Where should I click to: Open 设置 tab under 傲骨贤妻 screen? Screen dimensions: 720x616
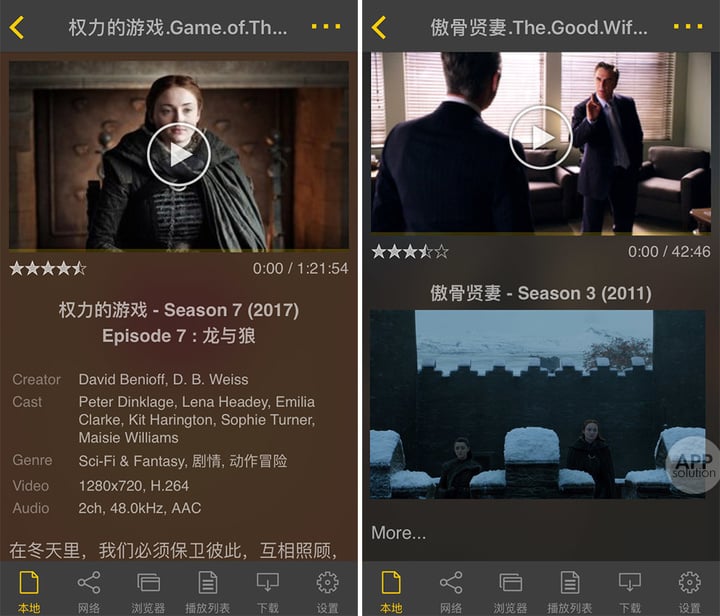click(689, 590)
